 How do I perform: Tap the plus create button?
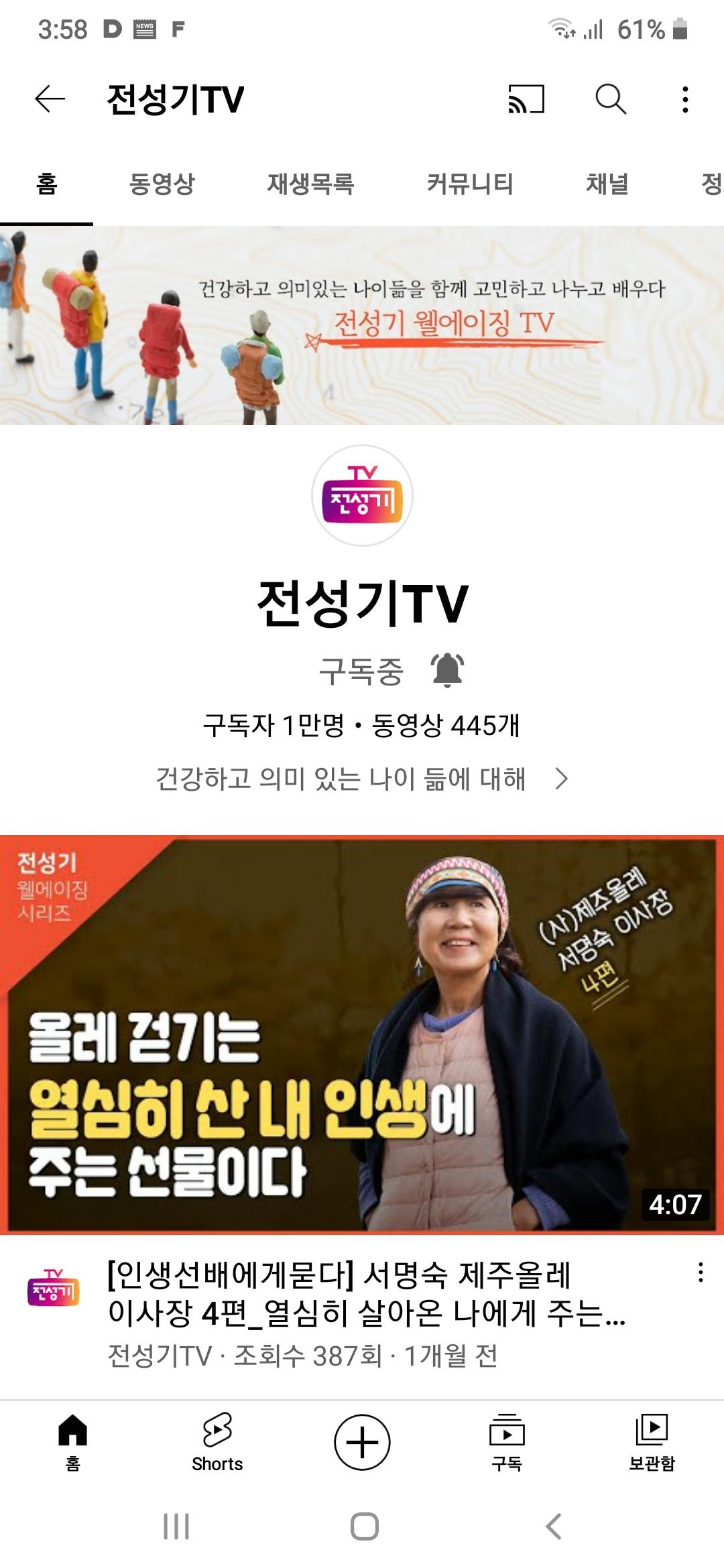(x=362, y=1442)
